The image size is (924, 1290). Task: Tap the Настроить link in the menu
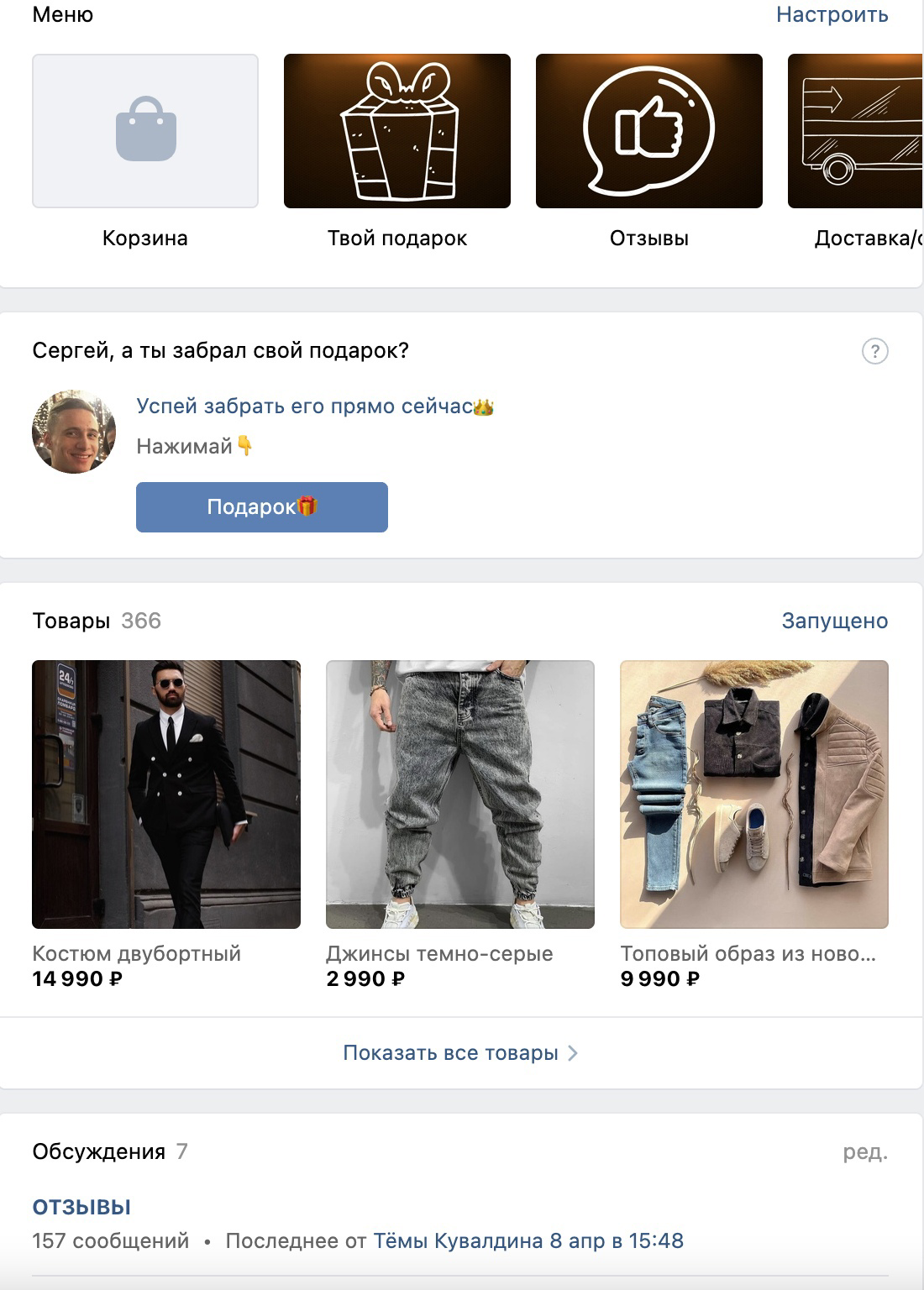832,14
